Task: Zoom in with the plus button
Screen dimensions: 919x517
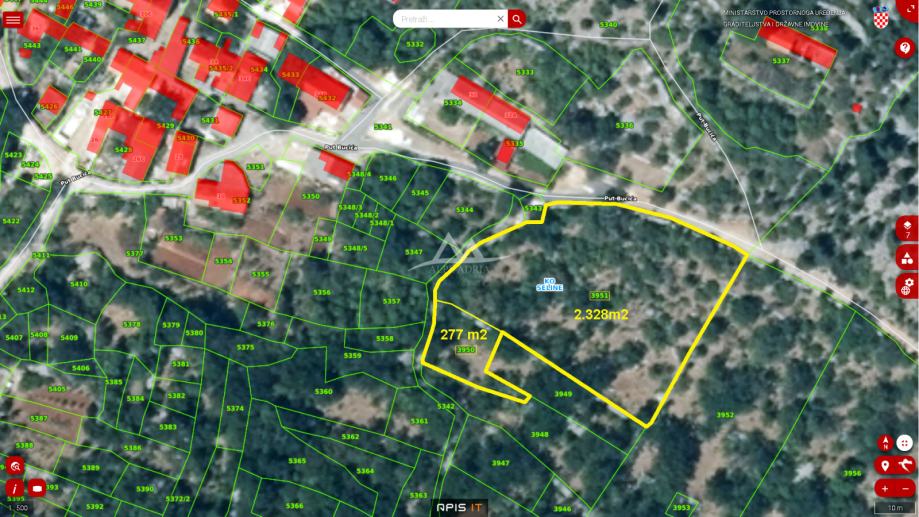Action: click(885, 488)
